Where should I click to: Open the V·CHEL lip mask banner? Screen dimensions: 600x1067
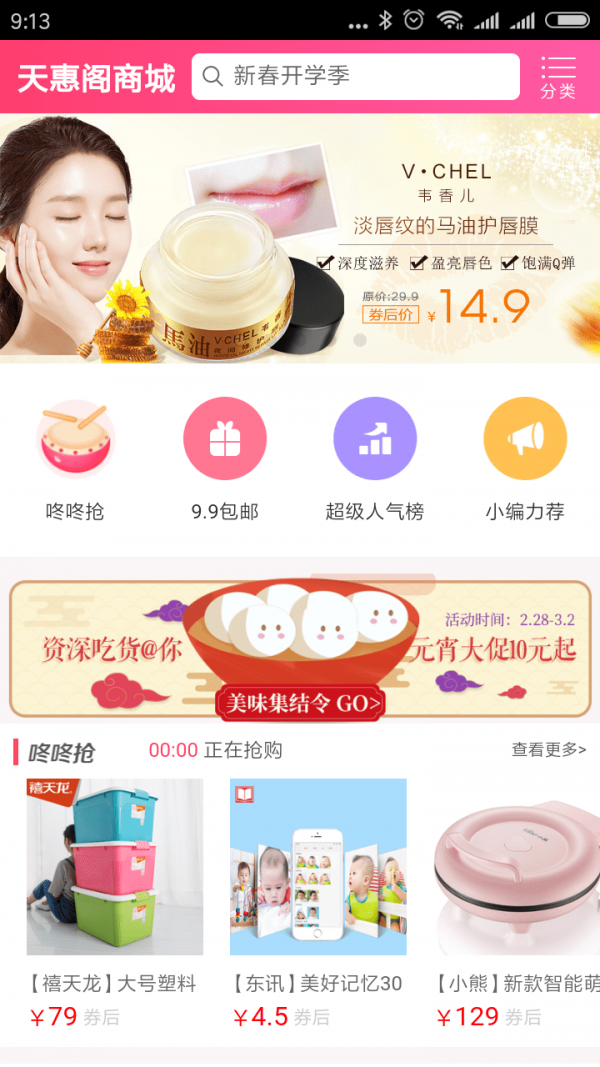pos(300,238)
